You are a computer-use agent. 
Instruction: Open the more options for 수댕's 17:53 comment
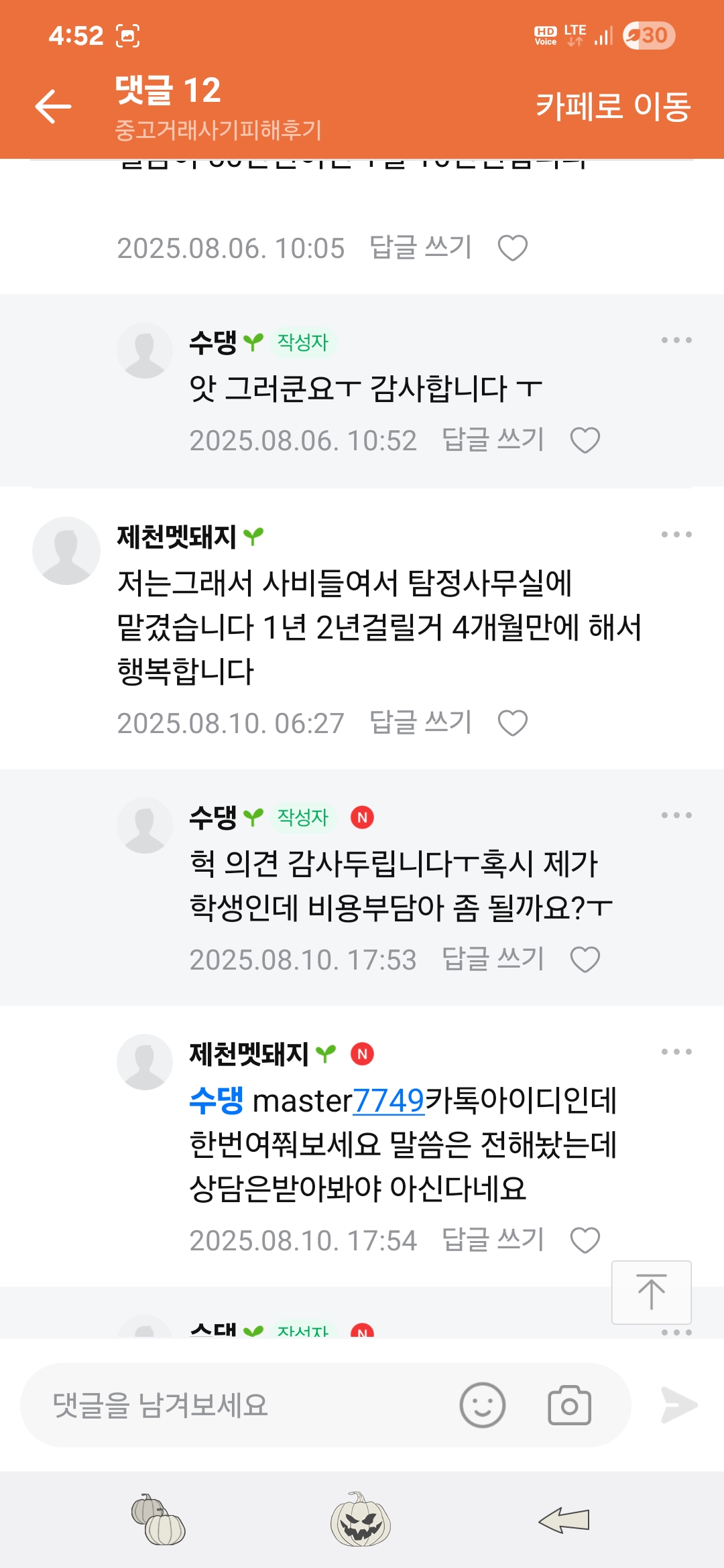point(676,815)
